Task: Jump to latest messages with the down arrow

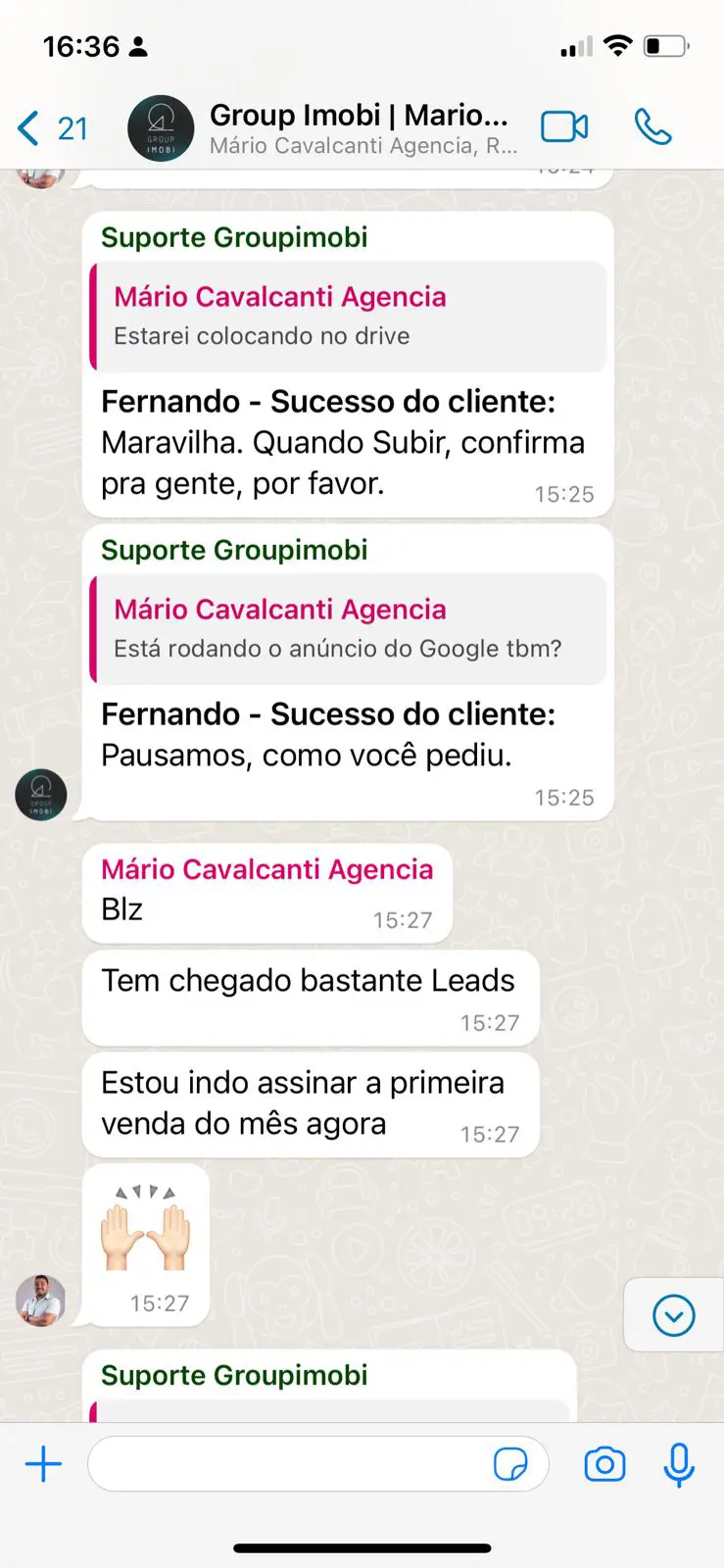Action: 674,1315
